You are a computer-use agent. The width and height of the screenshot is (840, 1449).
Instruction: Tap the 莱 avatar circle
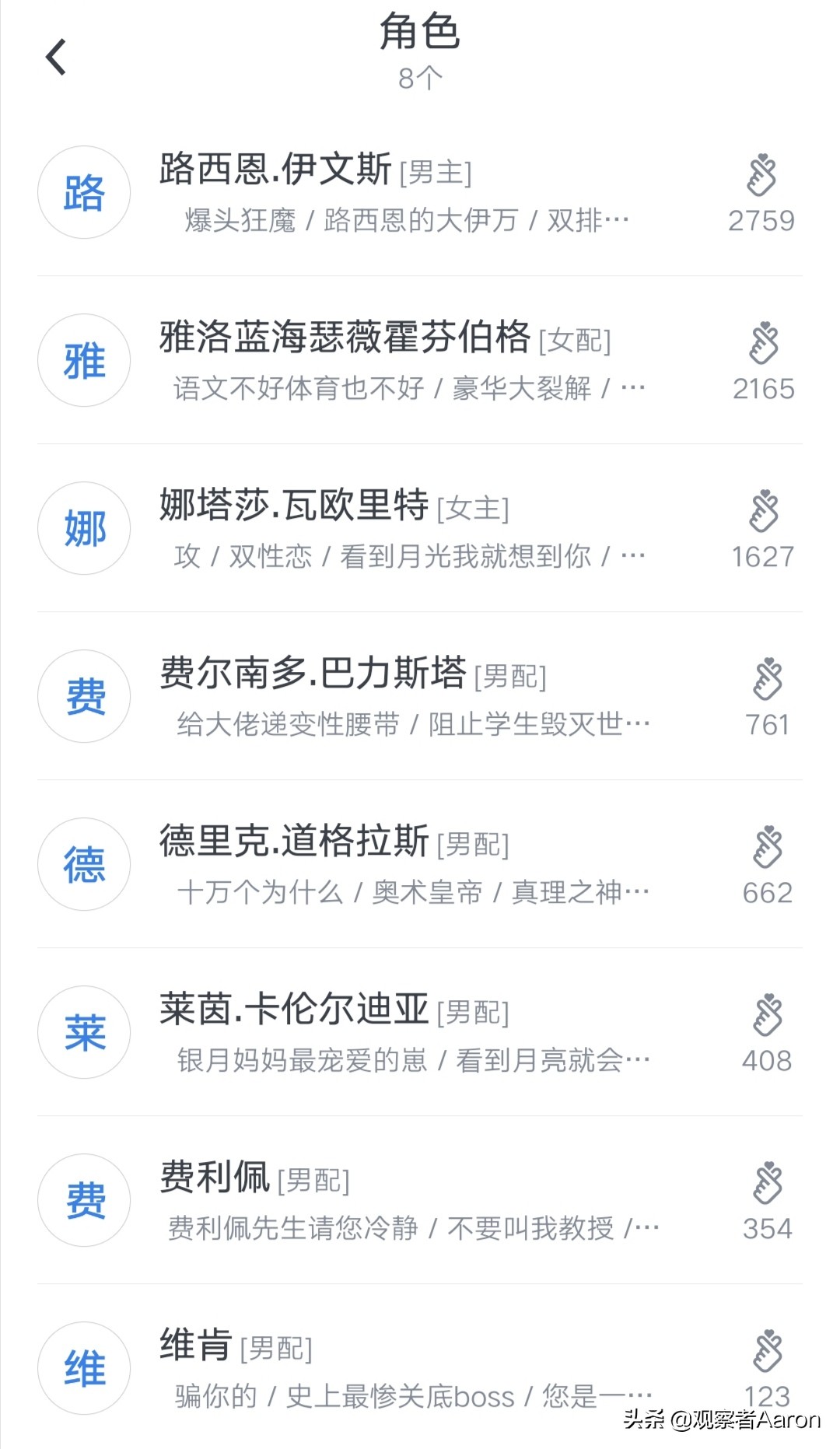click(x=83, y=1032)
